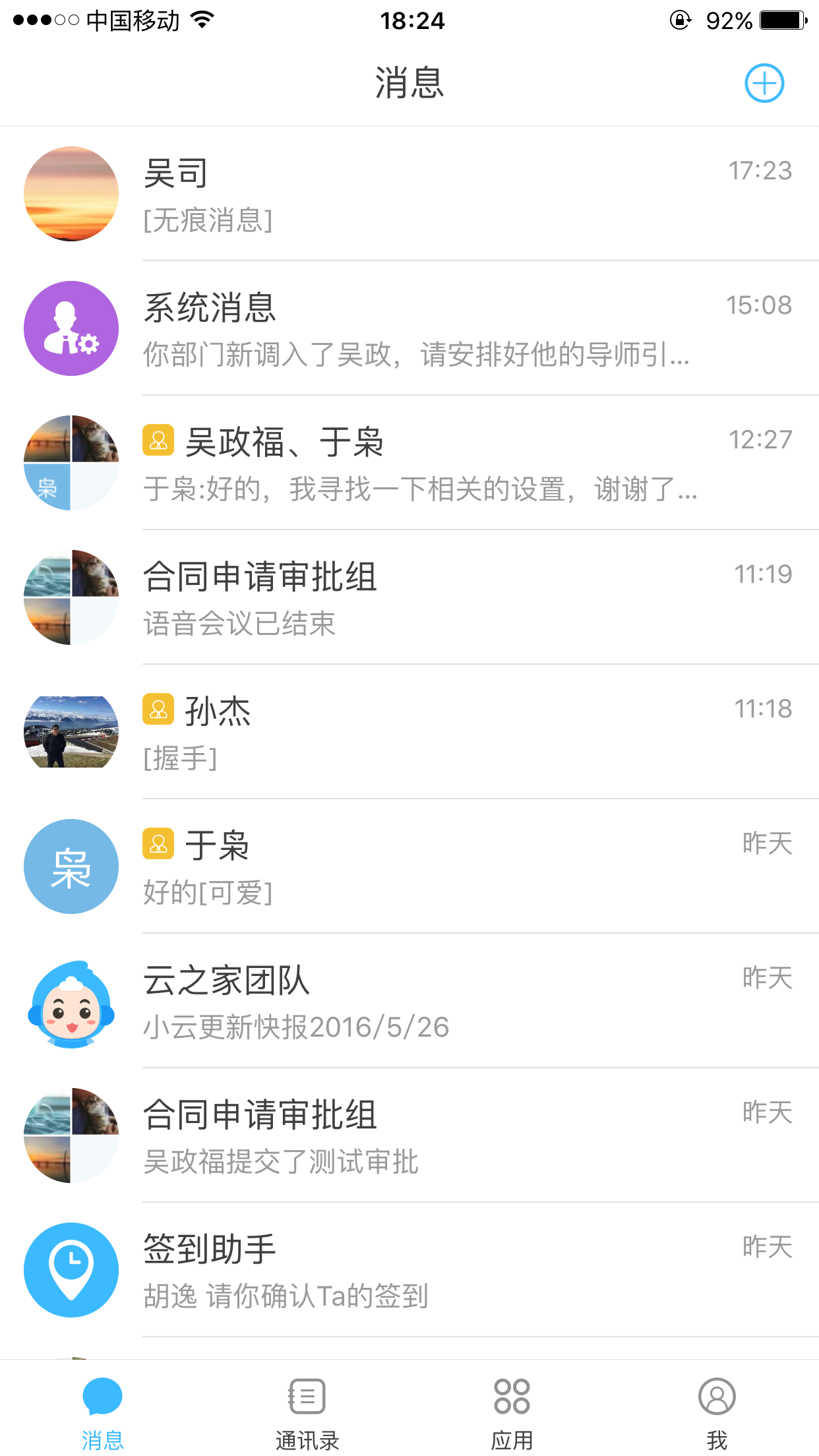Tap the plus icon to start new chat
This screenshot has width=819, height=1456.
coord(764,84)
